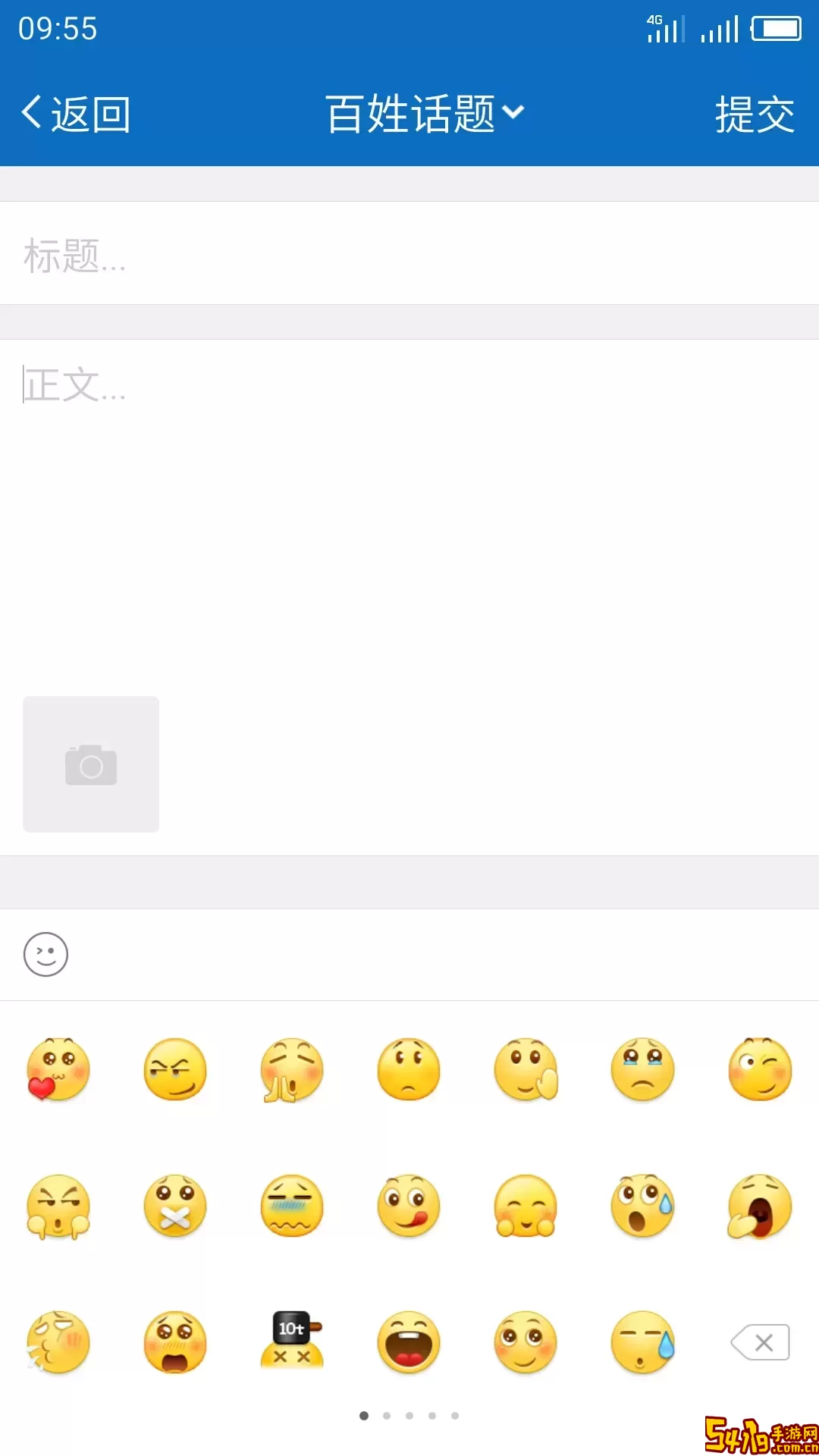Viewport: 819px width, 1456px height.
Task: Delete last character with backspace key
Action: pyautogui.click(x=760, y=1342)
